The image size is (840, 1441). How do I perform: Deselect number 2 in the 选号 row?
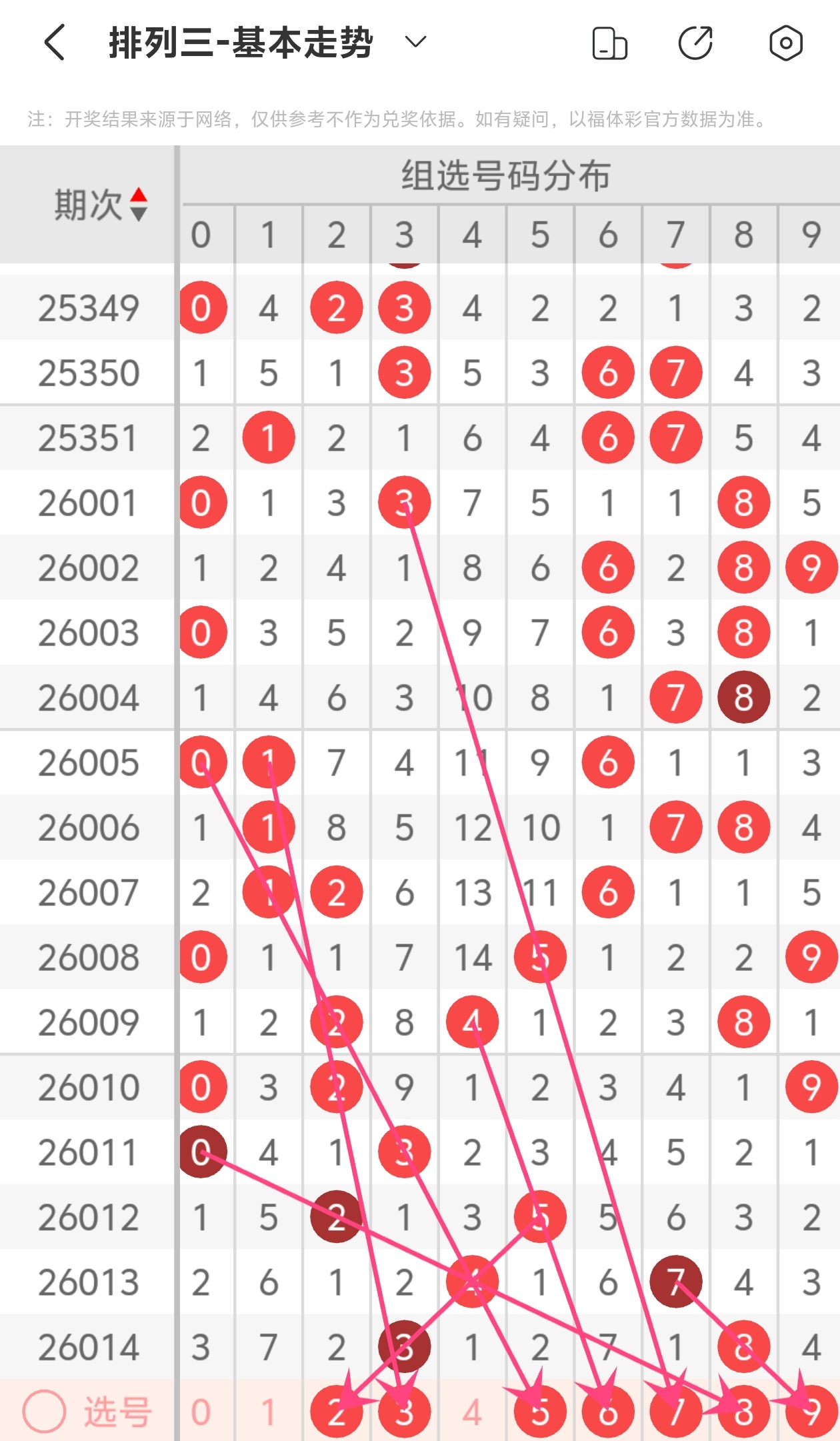(336, 1412)
